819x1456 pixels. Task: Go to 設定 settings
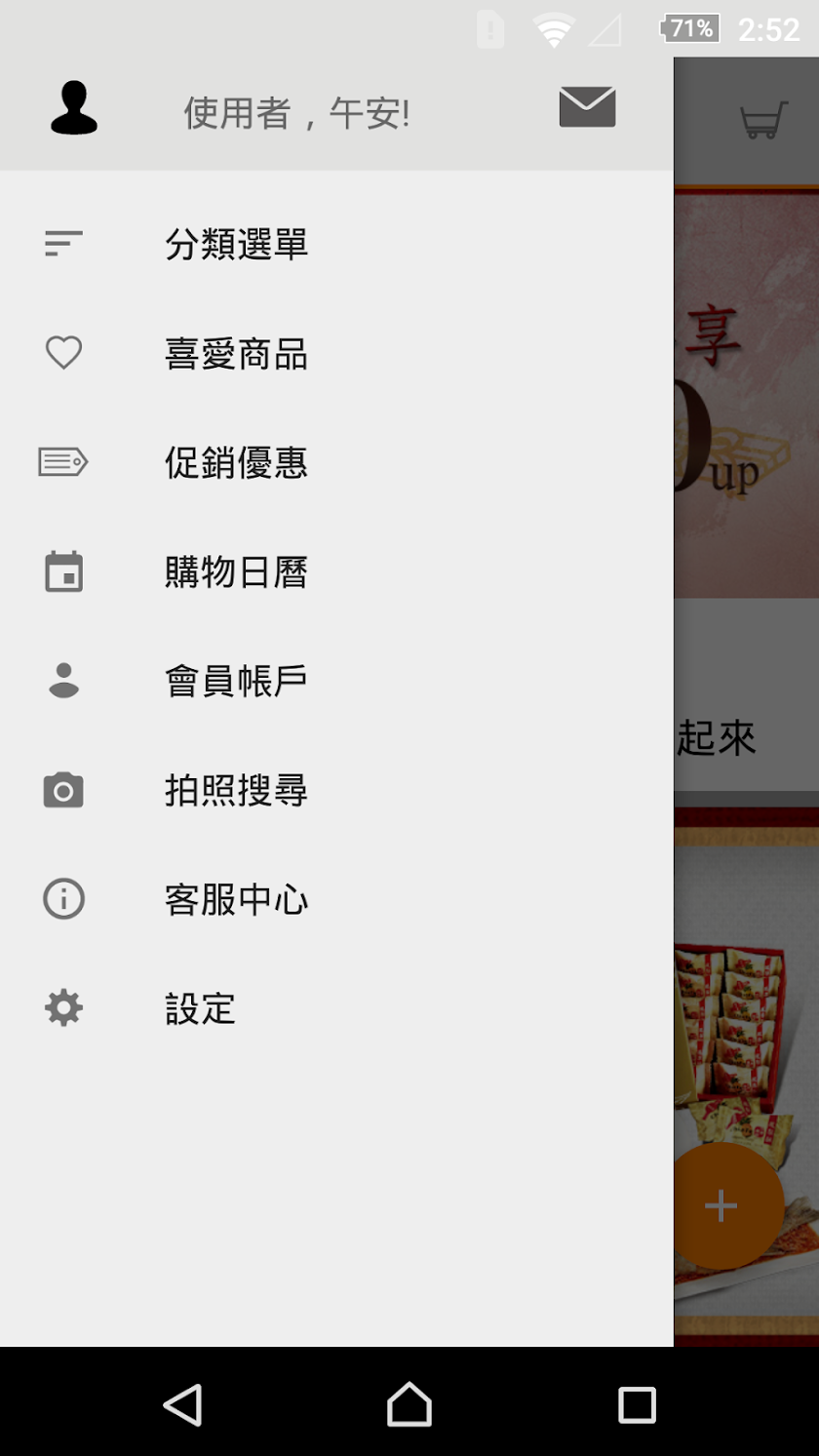[x=201, y=1008]
